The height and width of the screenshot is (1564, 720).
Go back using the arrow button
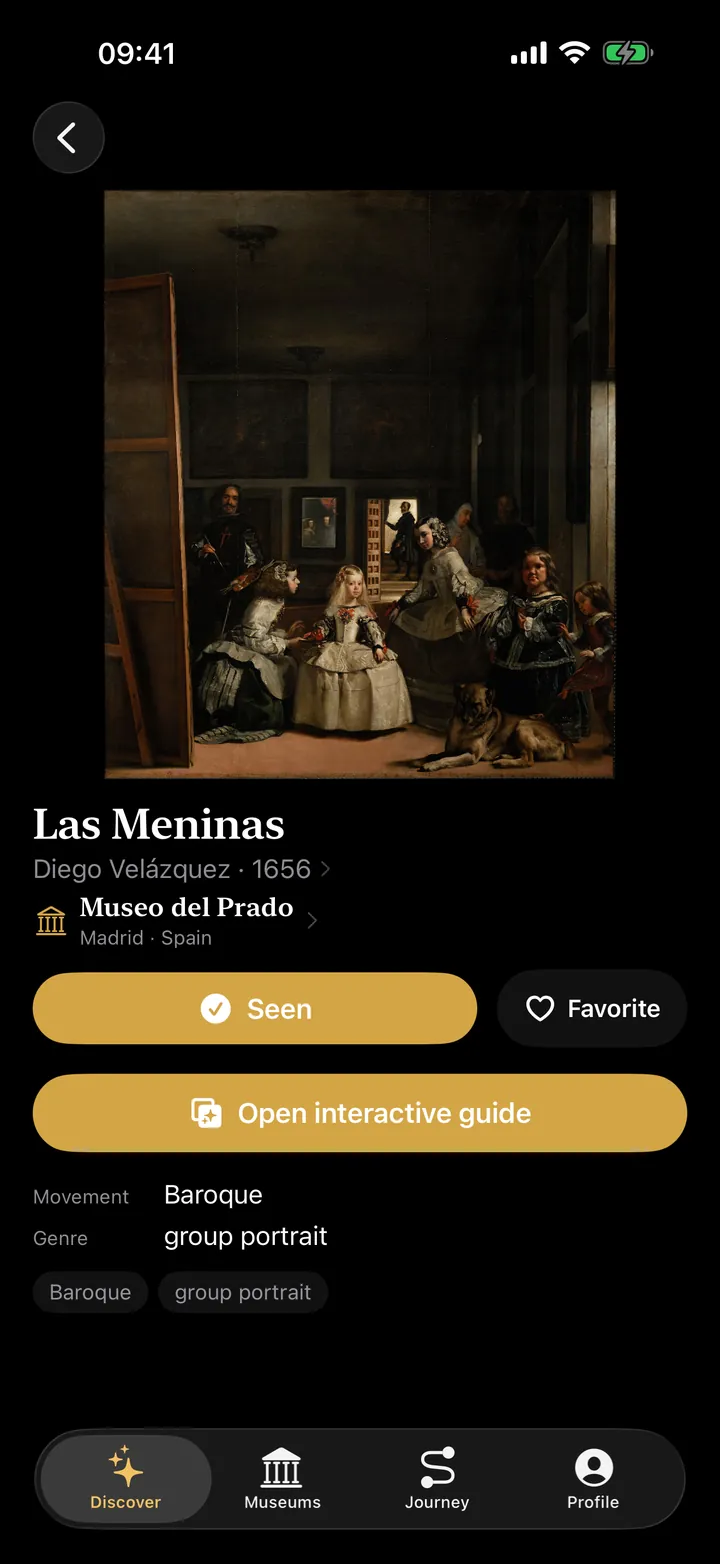pyautogui.click(x=68, y=138)
